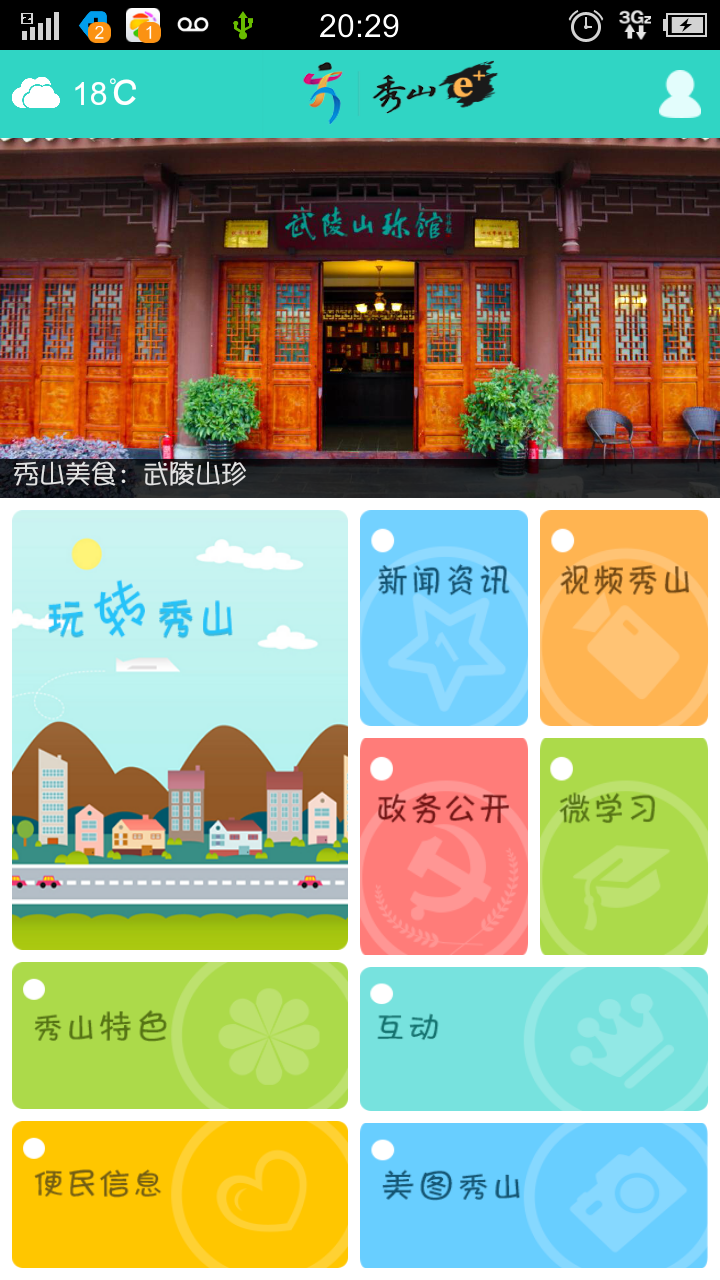720x1280 pixels.
Task: Open the user profile icon
Action: (679, 94)
